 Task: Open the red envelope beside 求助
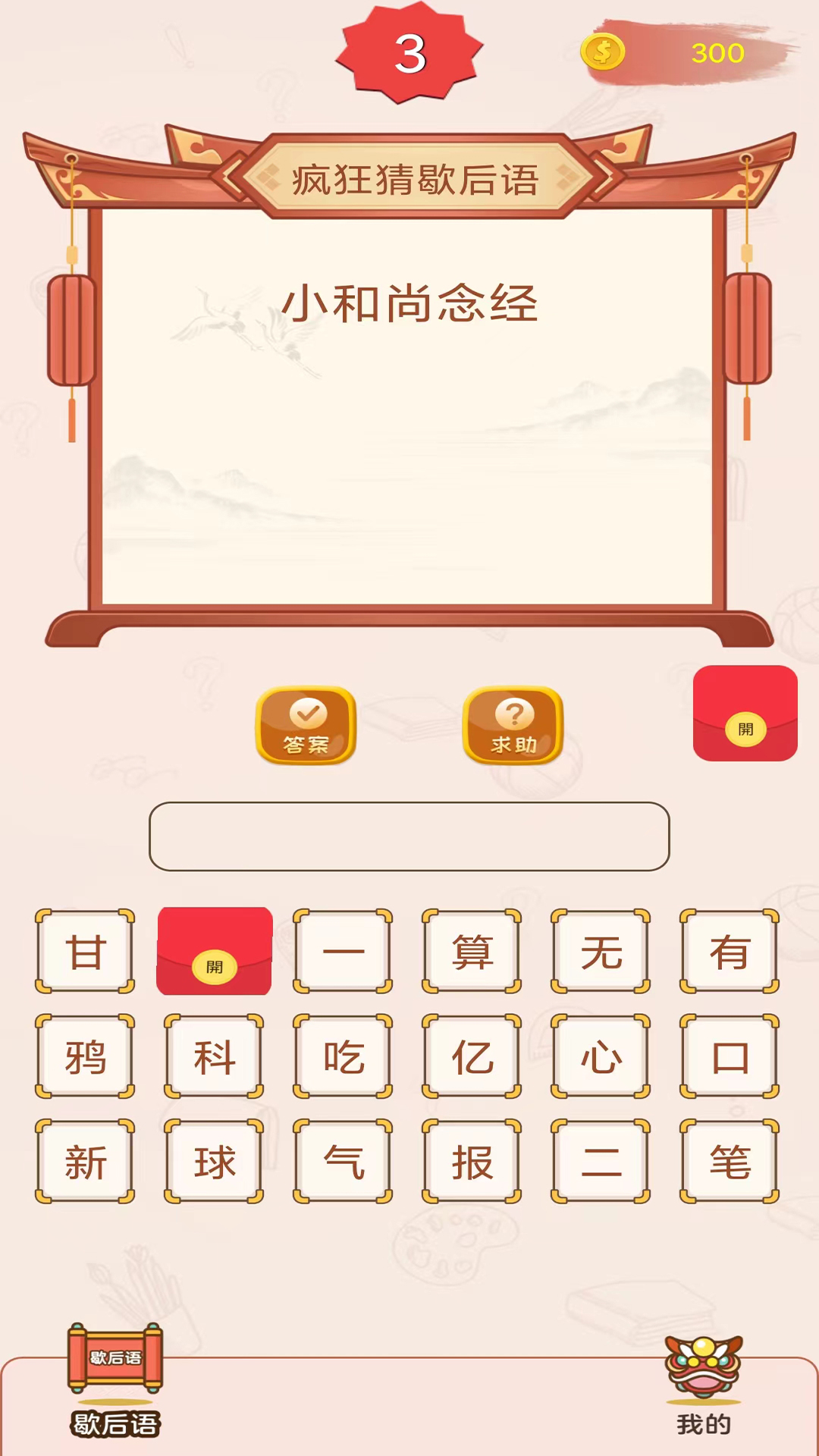[745, 714]
